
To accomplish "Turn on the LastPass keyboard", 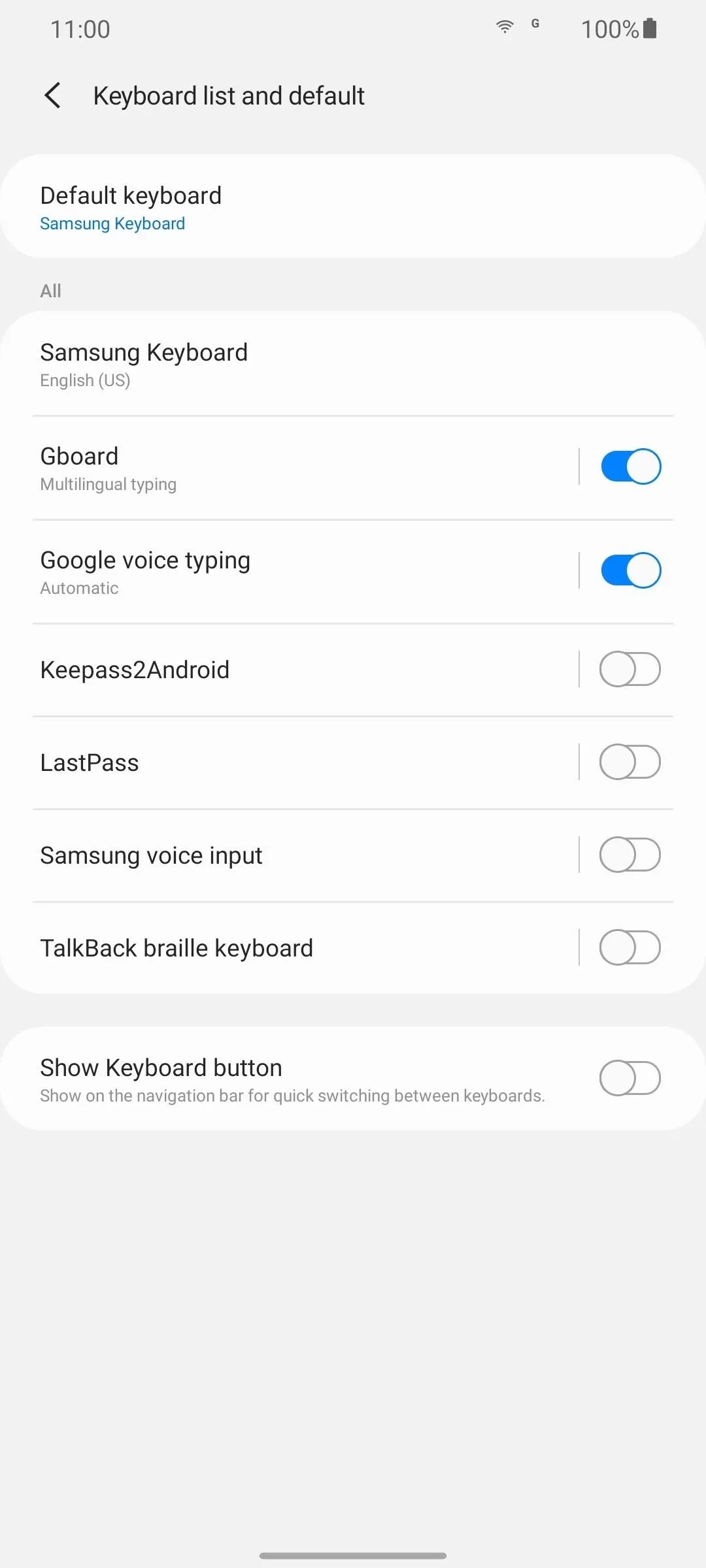I will pyautogui.click(x=630, y=762).
